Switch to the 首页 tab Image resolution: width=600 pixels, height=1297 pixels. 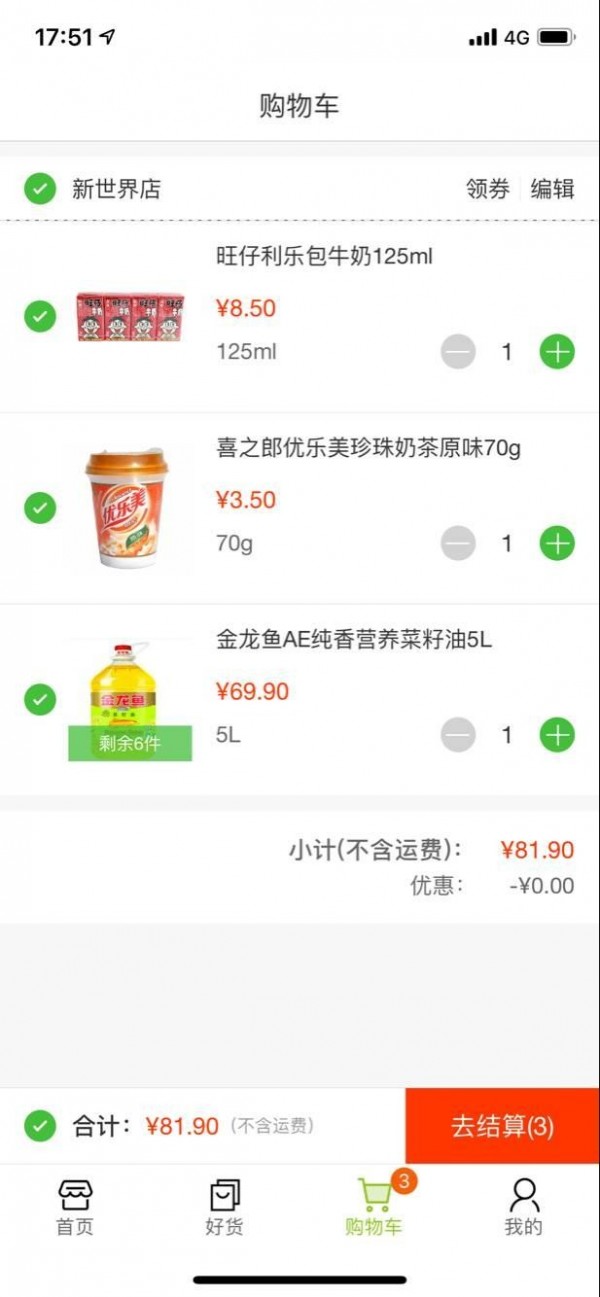point(75,1207)
